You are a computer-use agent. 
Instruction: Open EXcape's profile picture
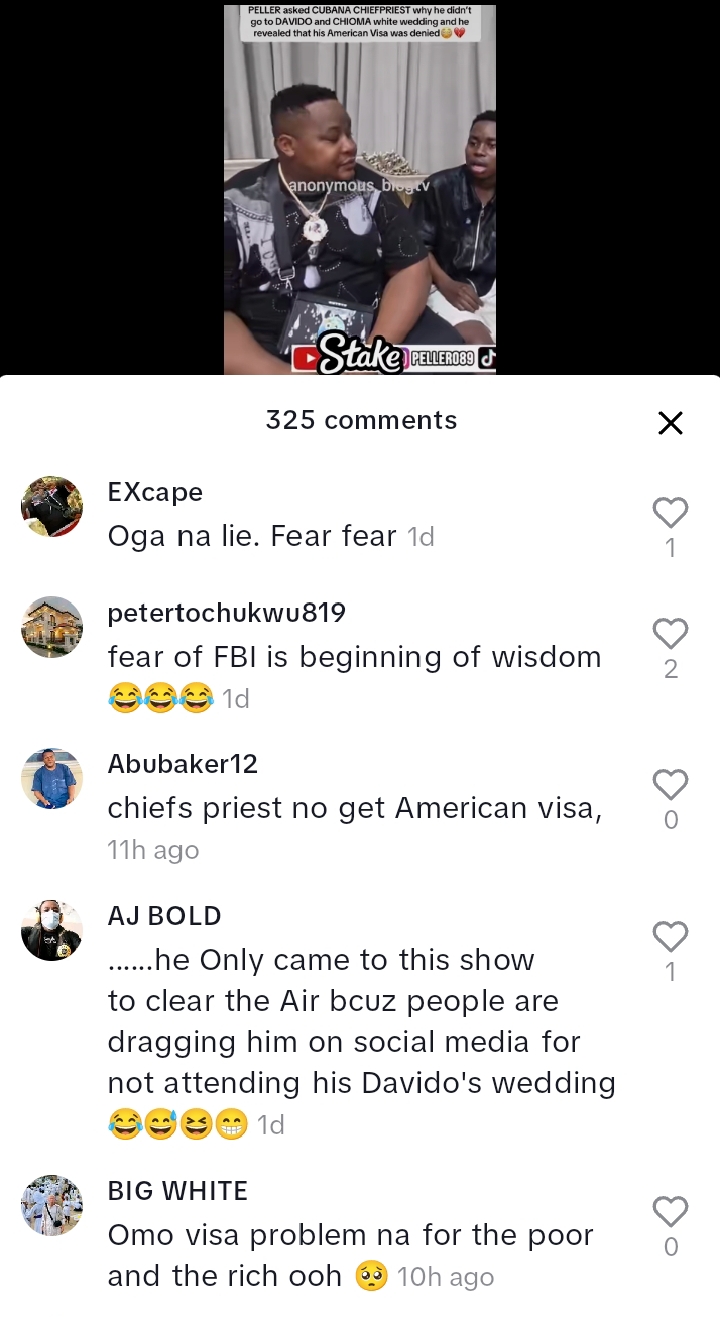click(52, 507)
